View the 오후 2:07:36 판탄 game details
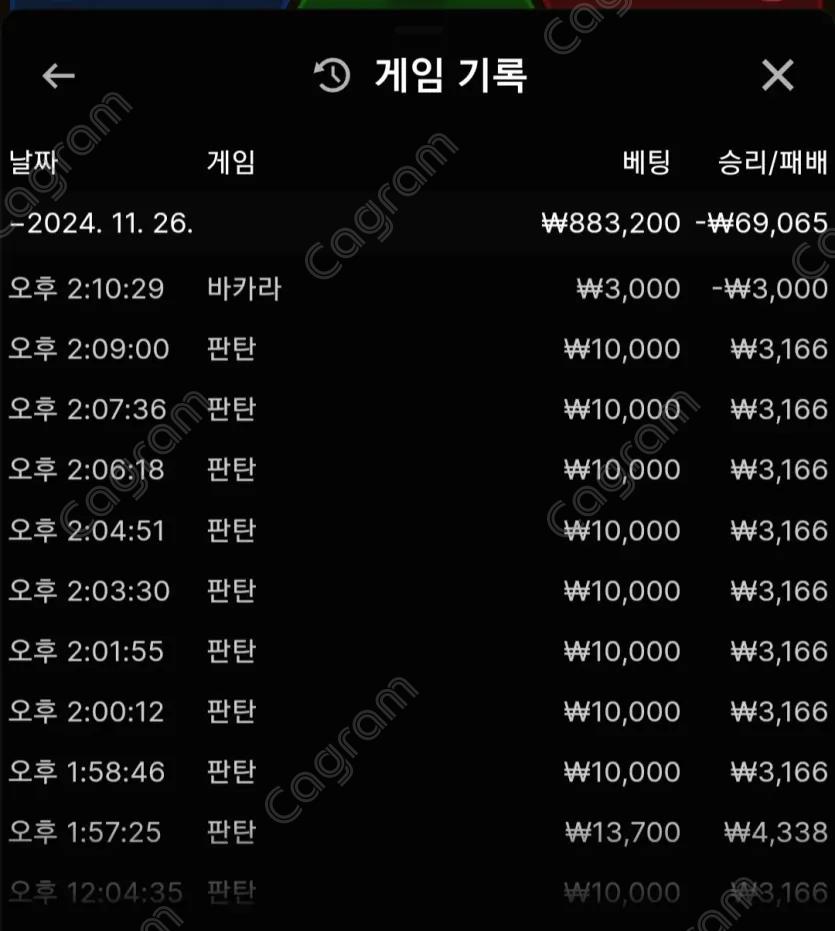The width and height of the screenshot is (835, 931). (x=417, y=409)
